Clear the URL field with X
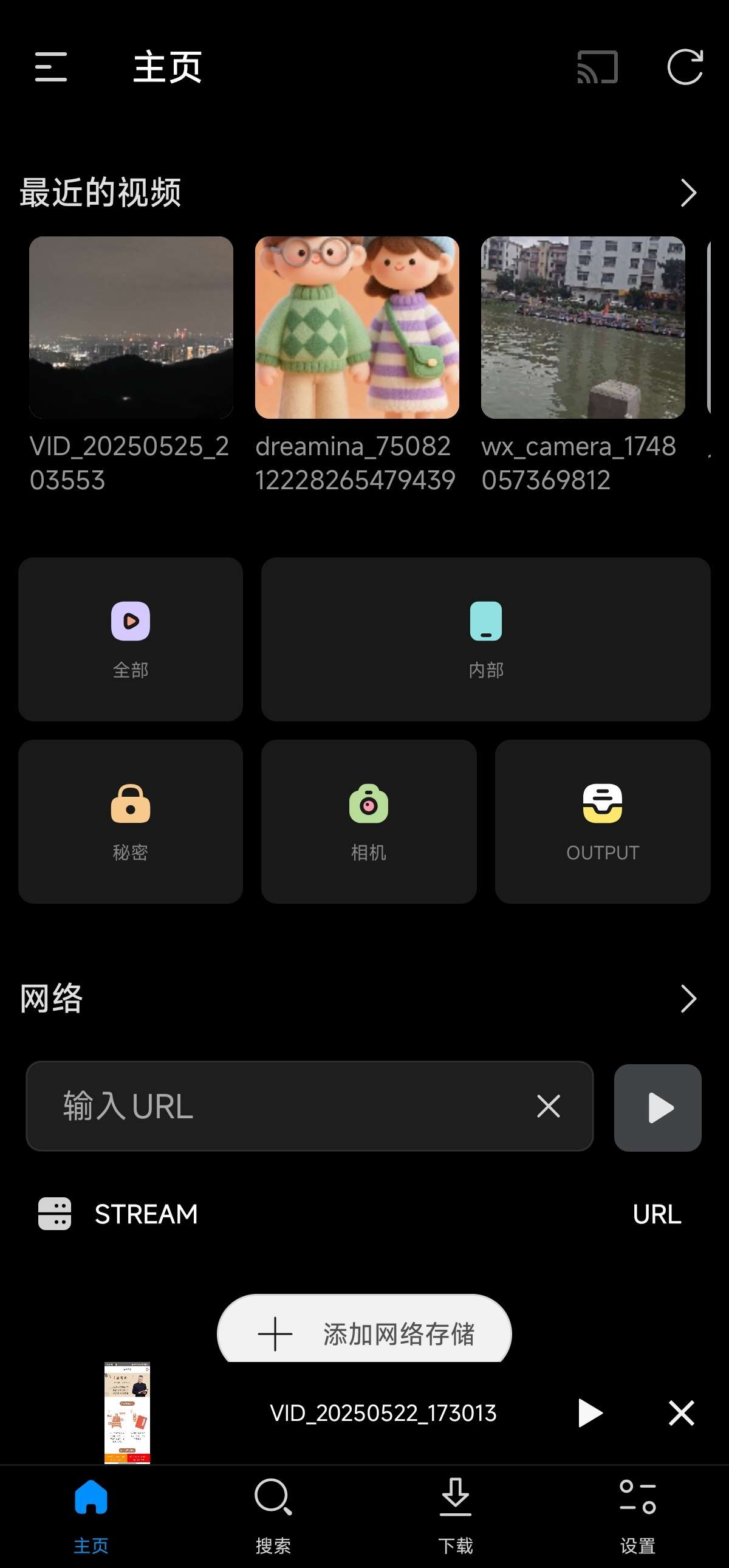The image size is (729, 1568). coord(549,1106)
